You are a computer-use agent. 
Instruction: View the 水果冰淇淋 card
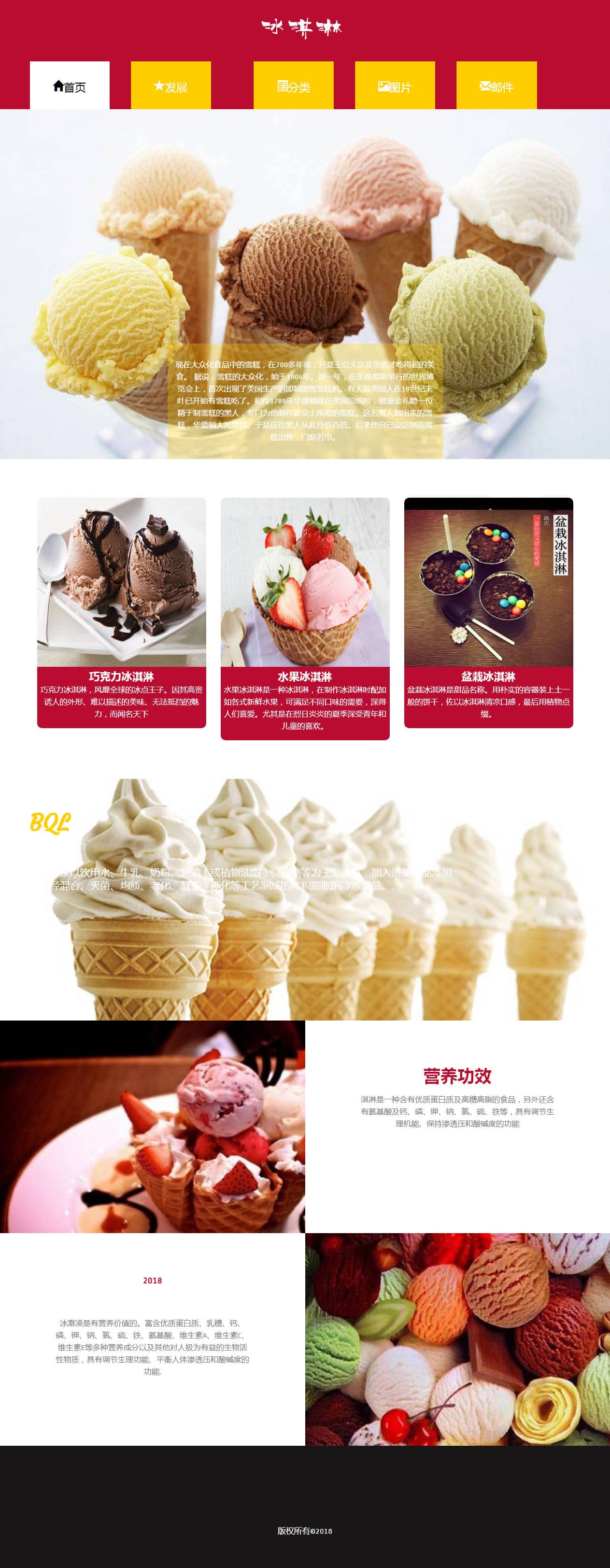(305, 618)
